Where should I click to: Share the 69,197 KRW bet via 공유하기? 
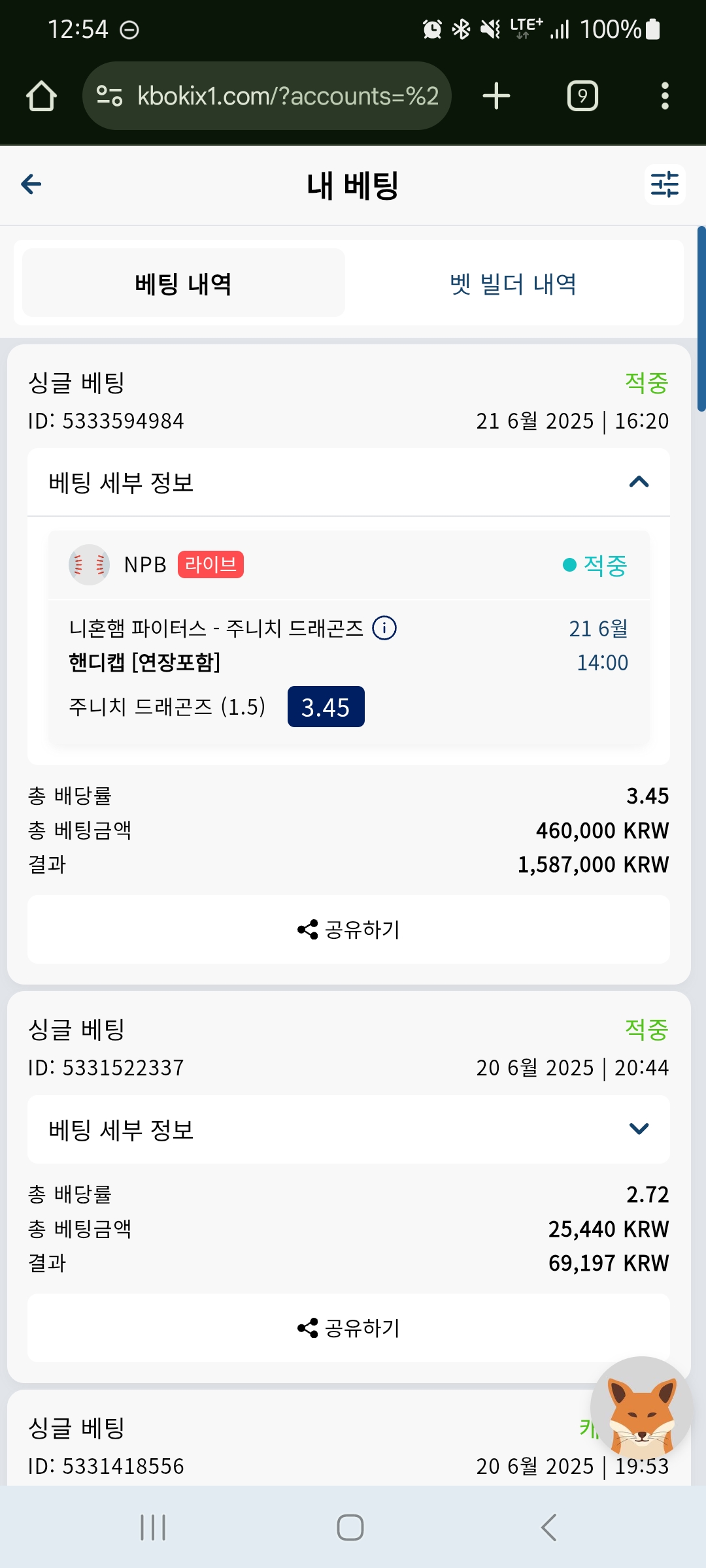[348, 1328]
